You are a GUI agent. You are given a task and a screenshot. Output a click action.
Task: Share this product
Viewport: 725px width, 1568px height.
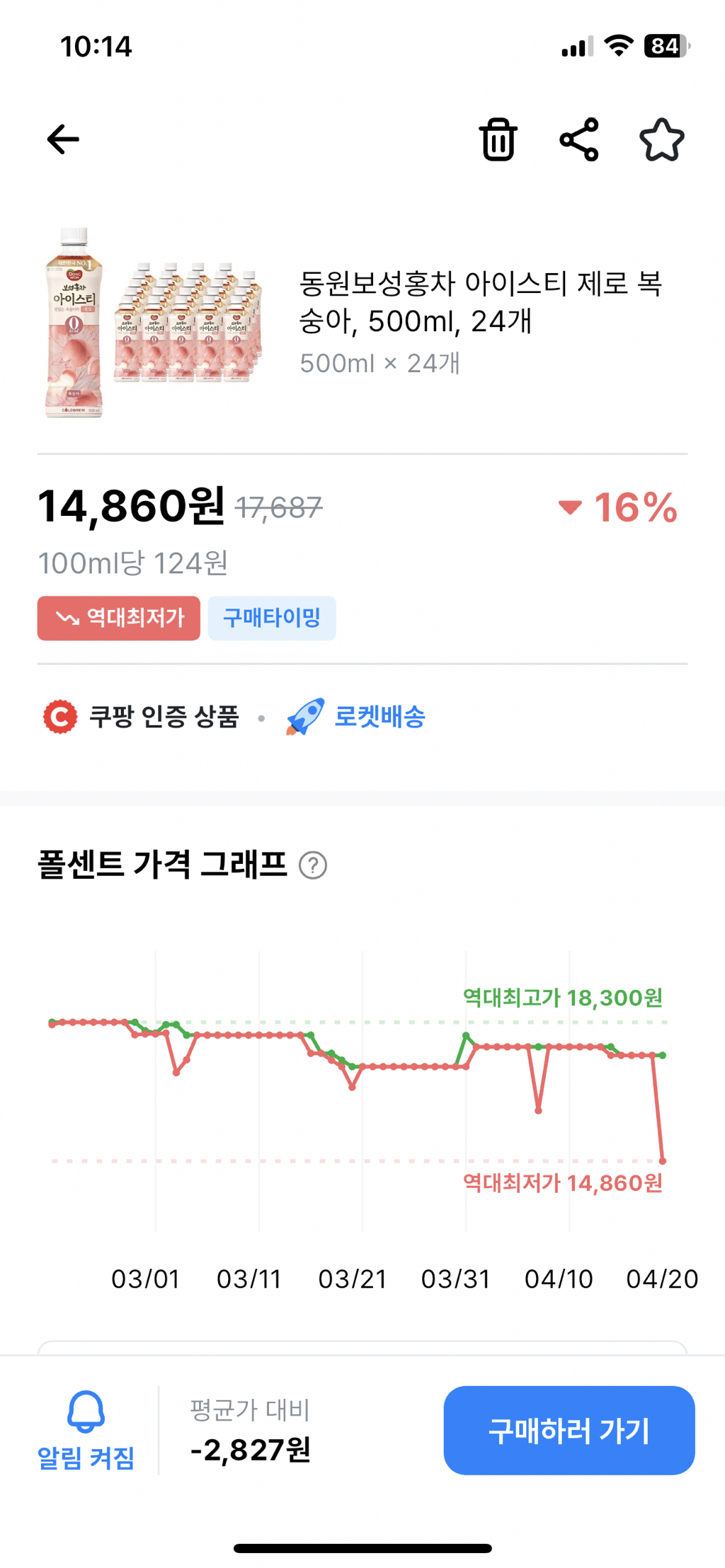pos(579,139)
